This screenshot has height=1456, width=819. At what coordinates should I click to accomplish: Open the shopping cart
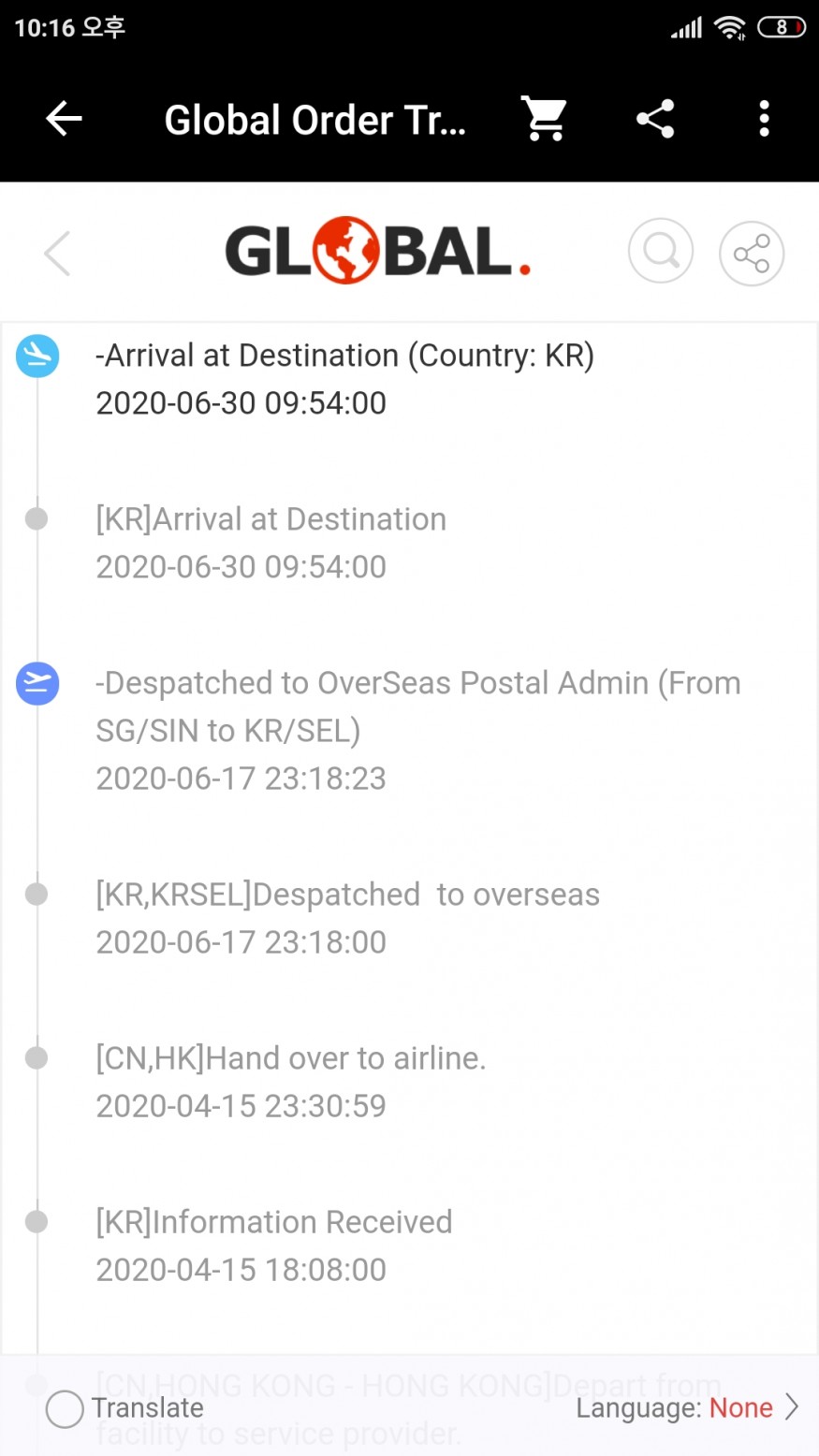[x=544, y=119]
